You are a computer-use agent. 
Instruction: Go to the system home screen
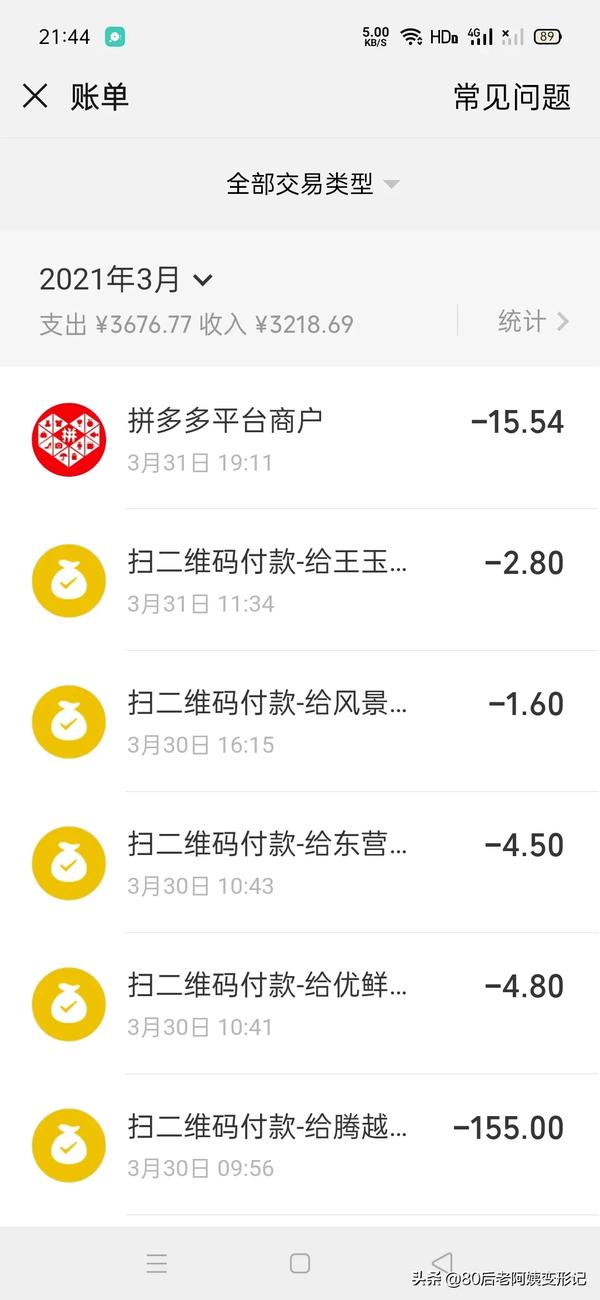pos(300,1263)
